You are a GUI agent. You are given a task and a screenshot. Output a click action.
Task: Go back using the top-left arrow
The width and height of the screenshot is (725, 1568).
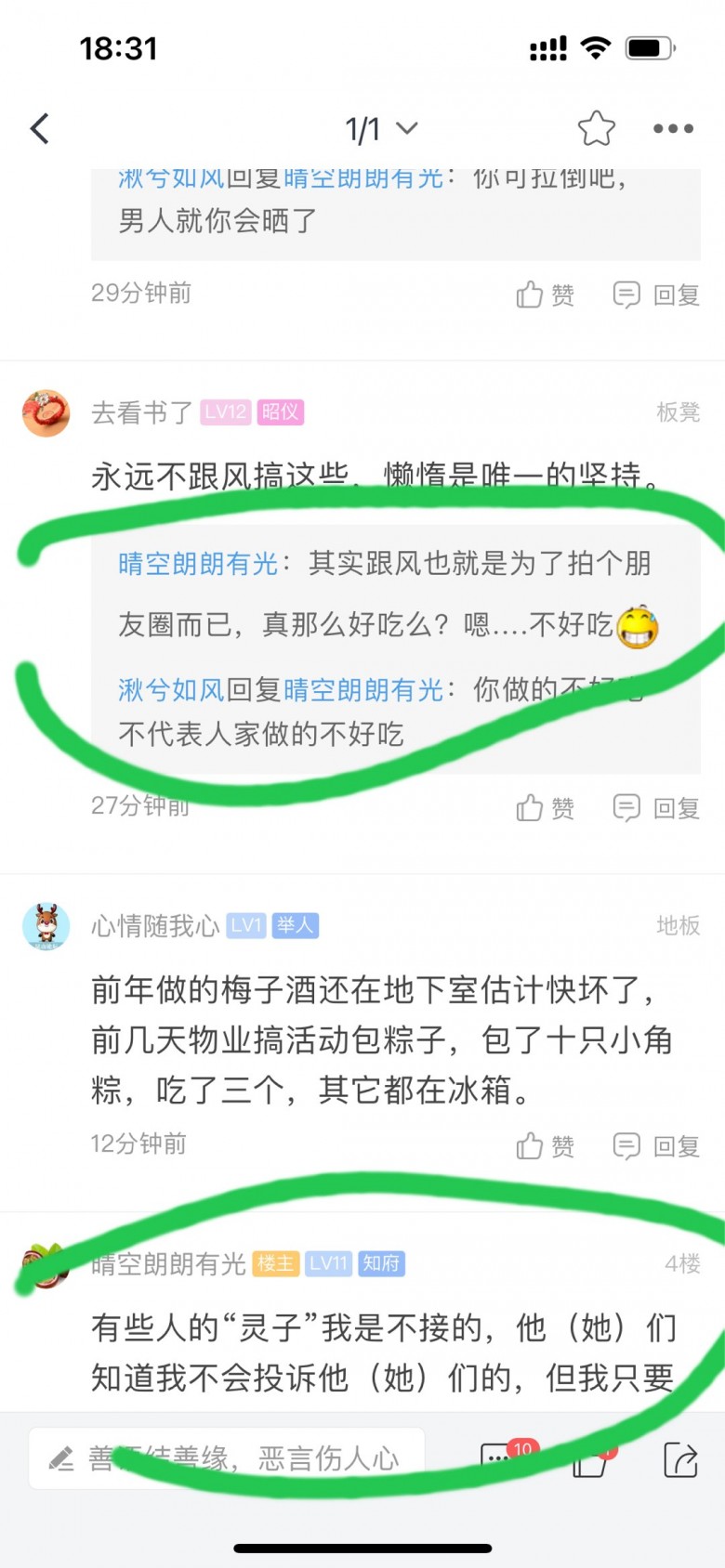40,129
